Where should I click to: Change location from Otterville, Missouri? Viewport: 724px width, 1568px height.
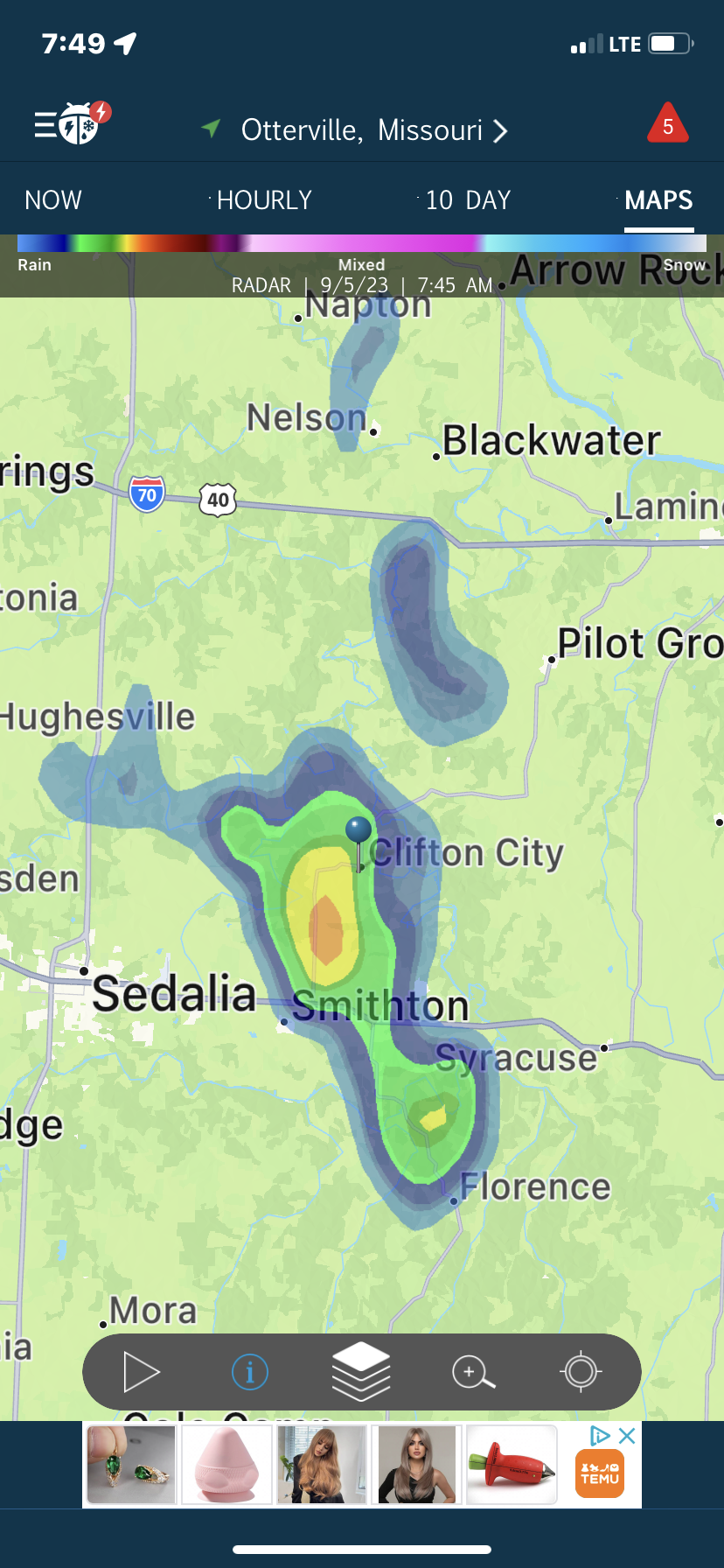click(x=361, y=130)
